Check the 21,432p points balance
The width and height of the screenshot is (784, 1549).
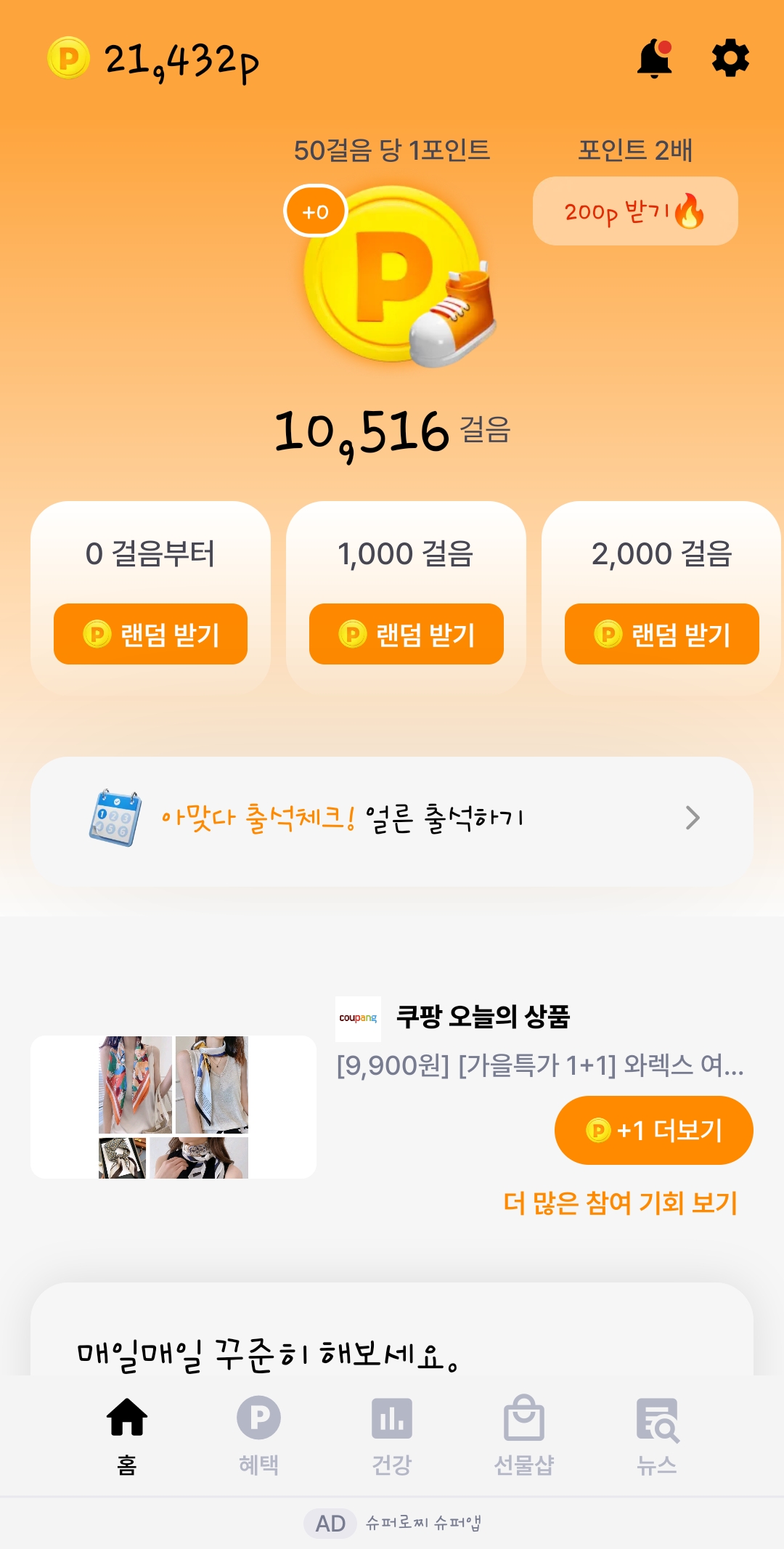154,60
